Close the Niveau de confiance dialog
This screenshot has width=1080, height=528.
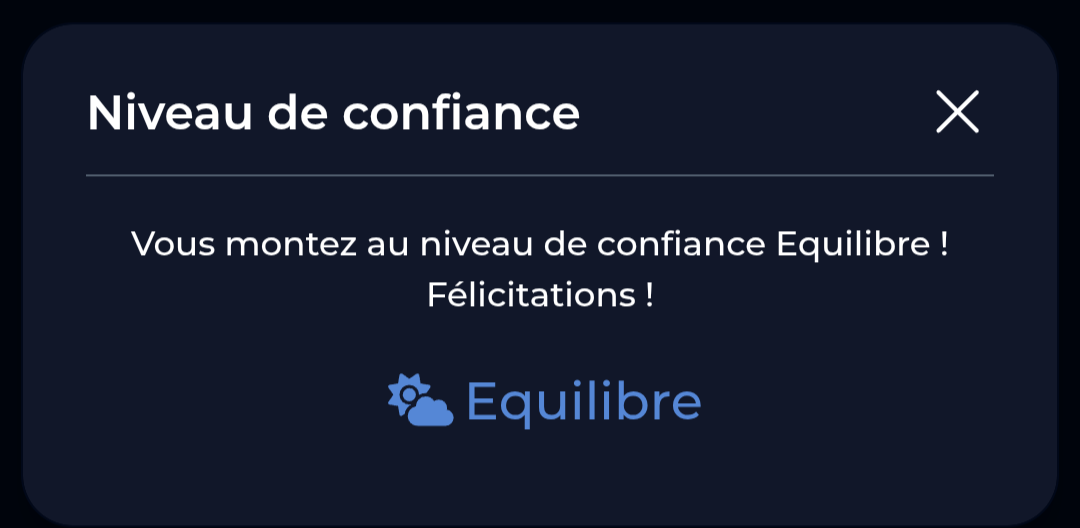957,112
